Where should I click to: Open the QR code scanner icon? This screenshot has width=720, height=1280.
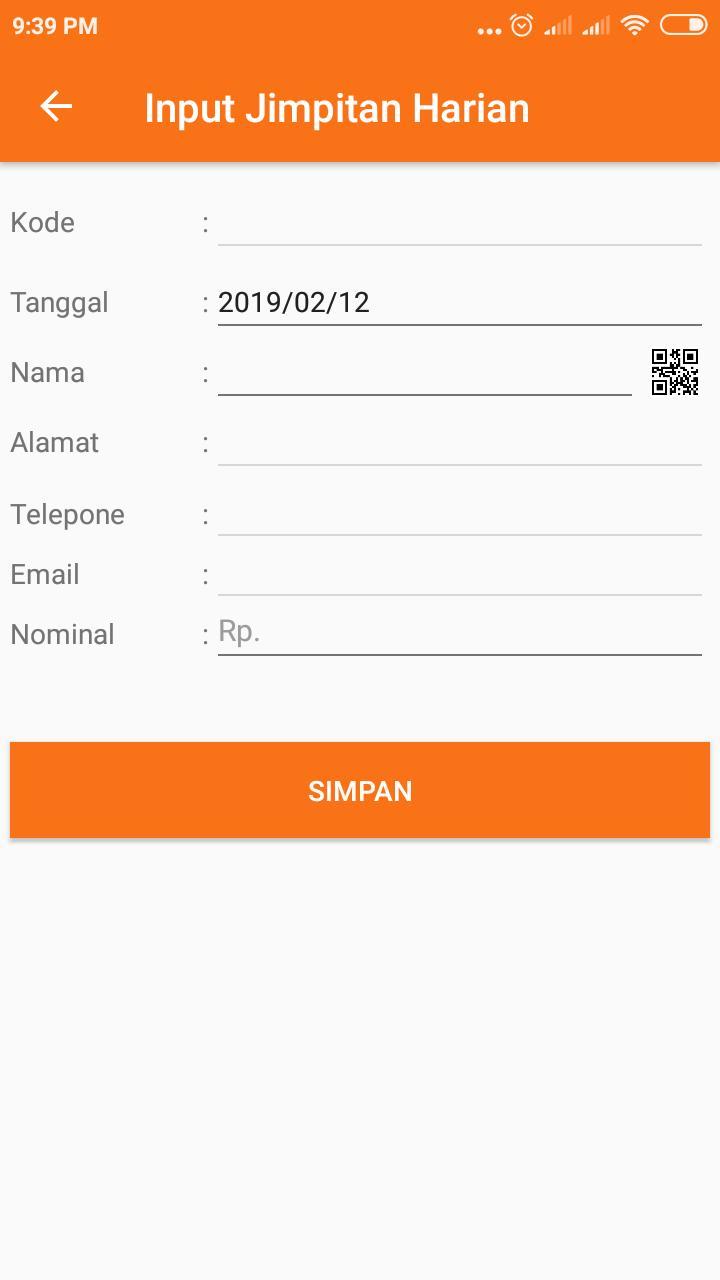pos(675,372)
